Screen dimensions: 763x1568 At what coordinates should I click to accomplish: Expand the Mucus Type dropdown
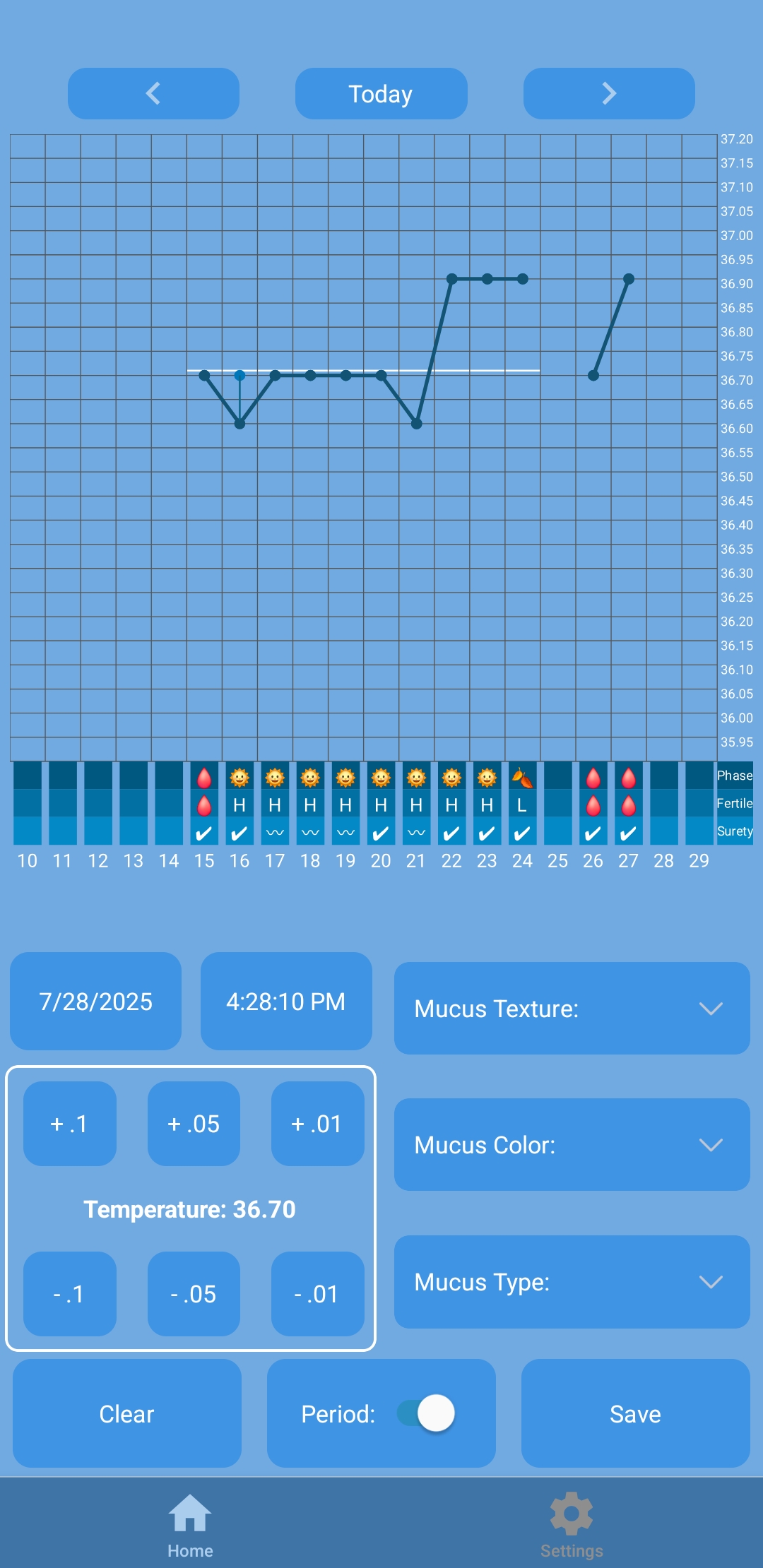(572, 1281)
